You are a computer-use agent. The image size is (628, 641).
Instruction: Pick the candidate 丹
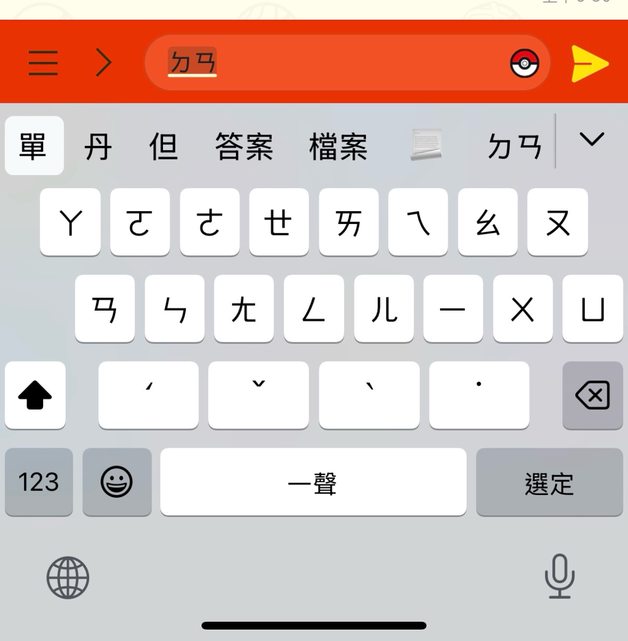[98, 147]
